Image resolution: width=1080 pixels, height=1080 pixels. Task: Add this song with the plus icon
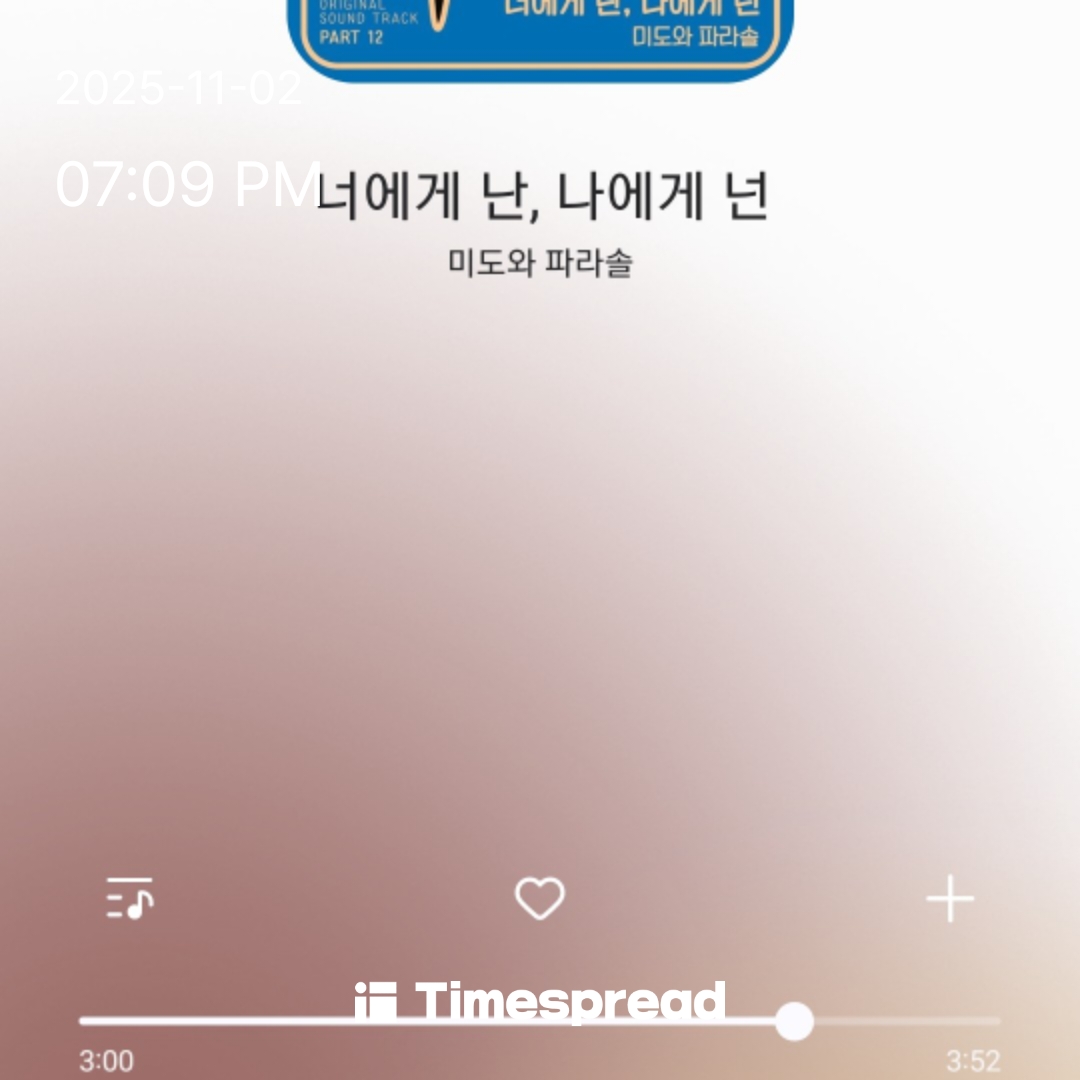949,899
